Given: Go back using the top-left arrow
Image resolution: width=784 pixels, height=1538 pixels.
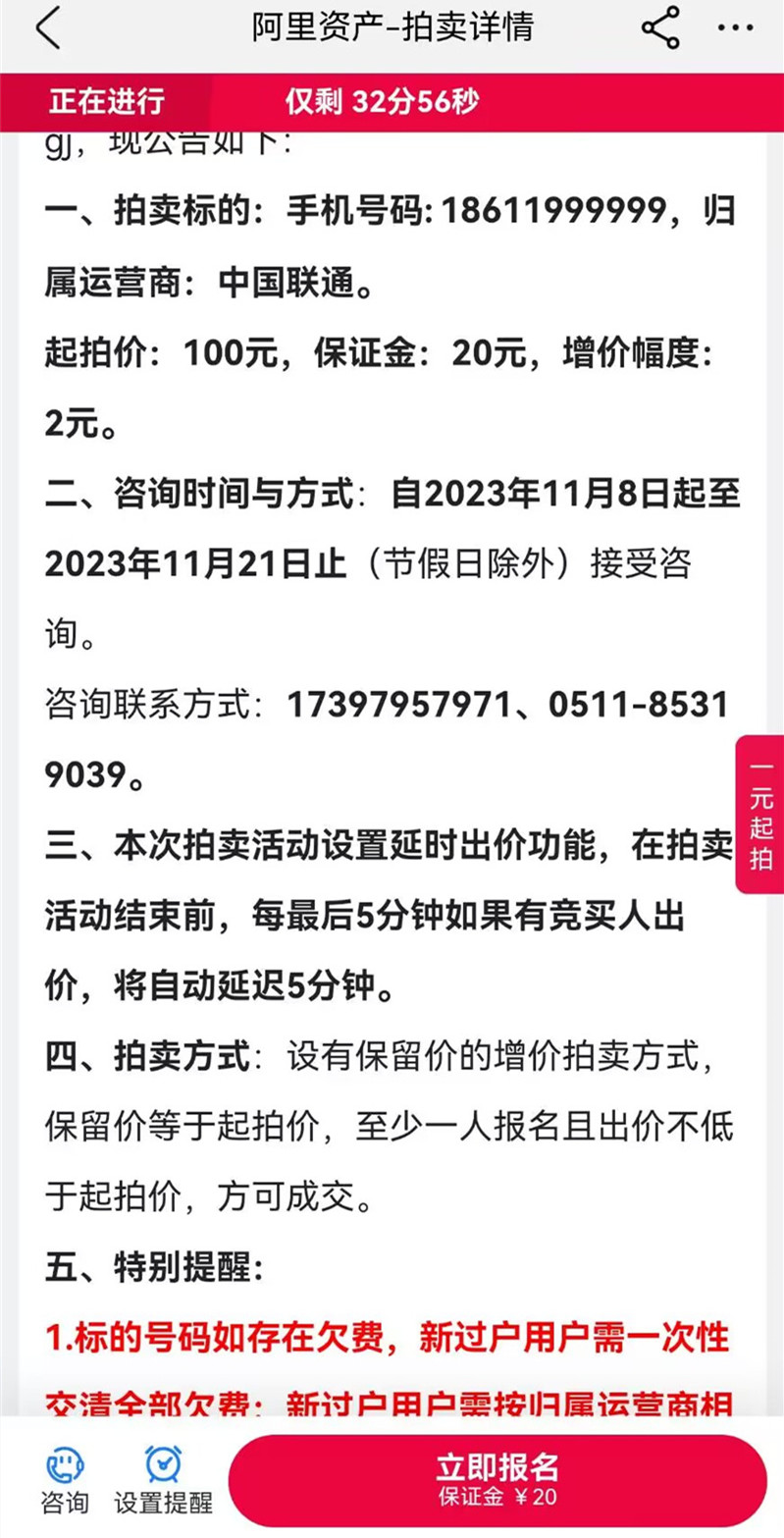Looking at the screenshot, I should coord(48,29).
